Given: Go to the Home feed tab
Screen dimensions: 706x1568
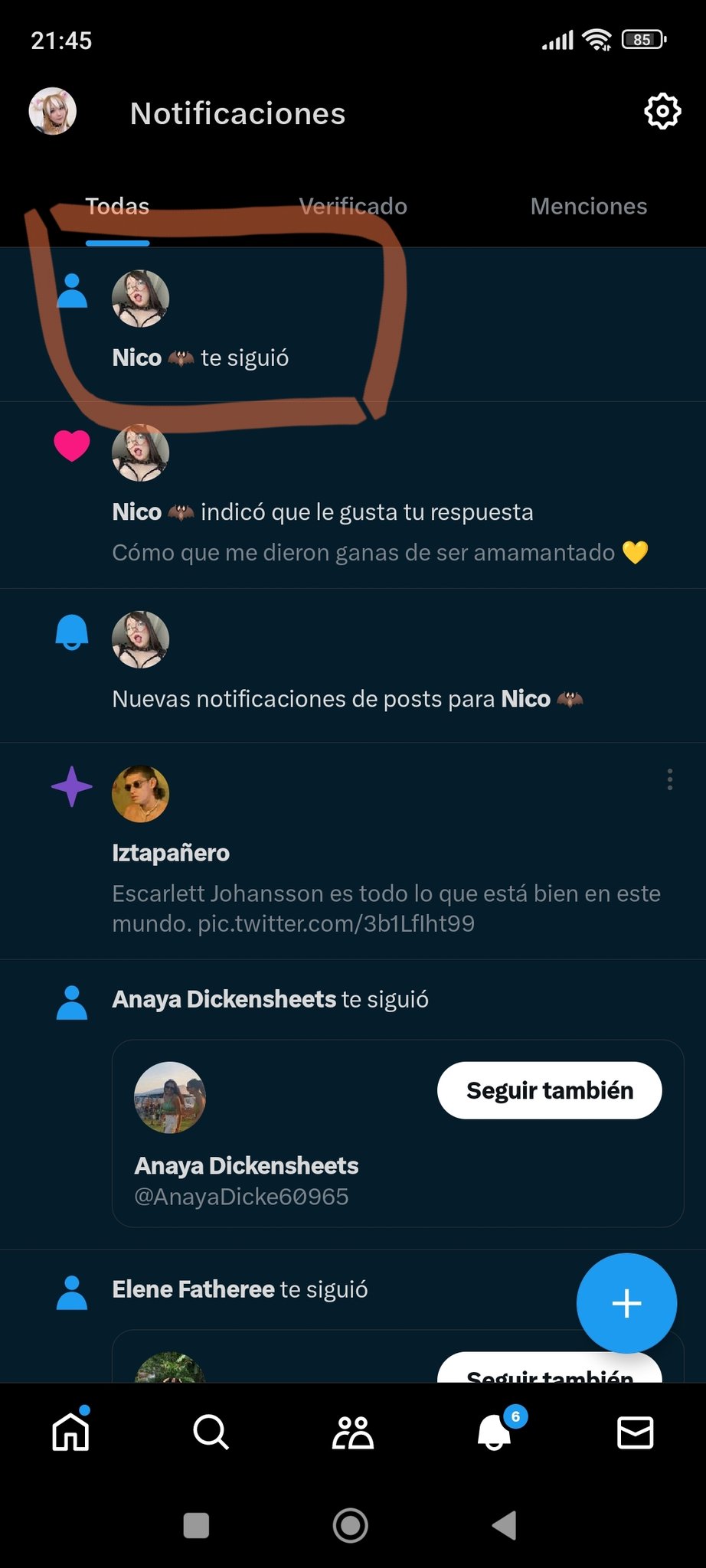Looking at the screenshot, I should click(x=70, y=1432).
